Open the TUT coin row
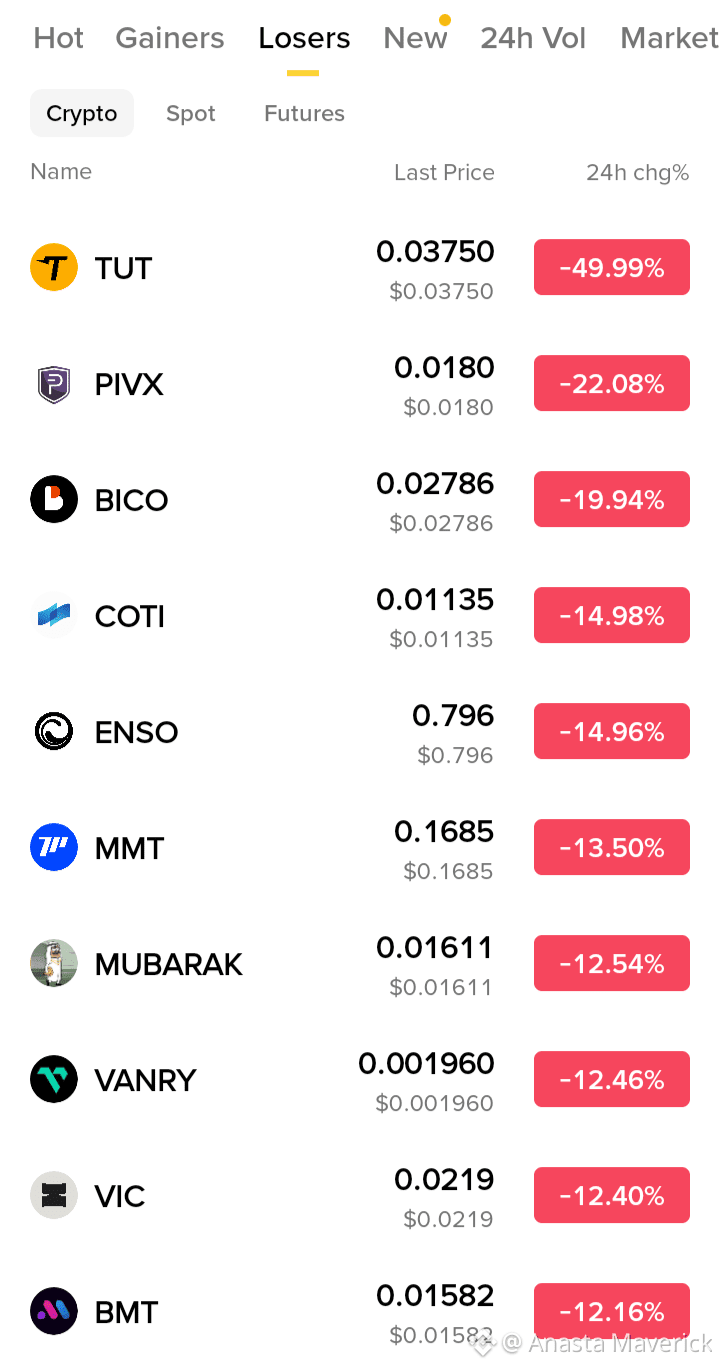 (360, 268)
